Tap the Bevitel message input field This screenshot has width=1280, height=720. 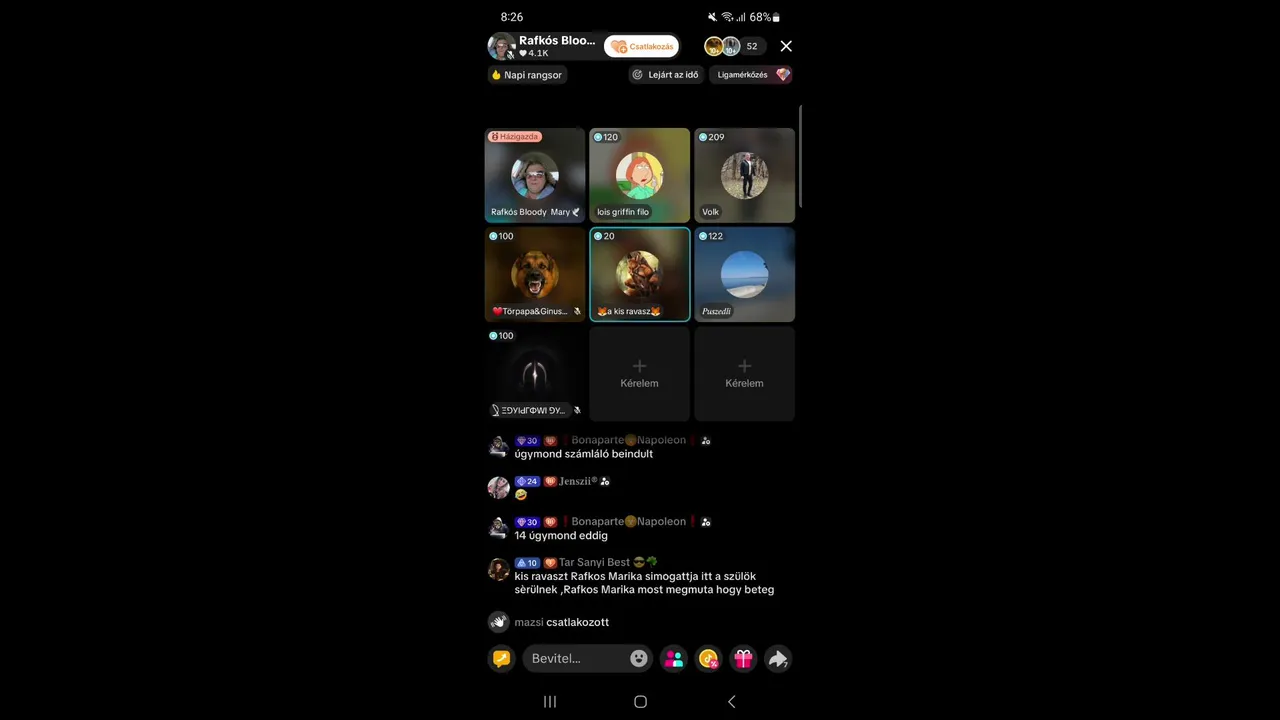coord(575,658)
